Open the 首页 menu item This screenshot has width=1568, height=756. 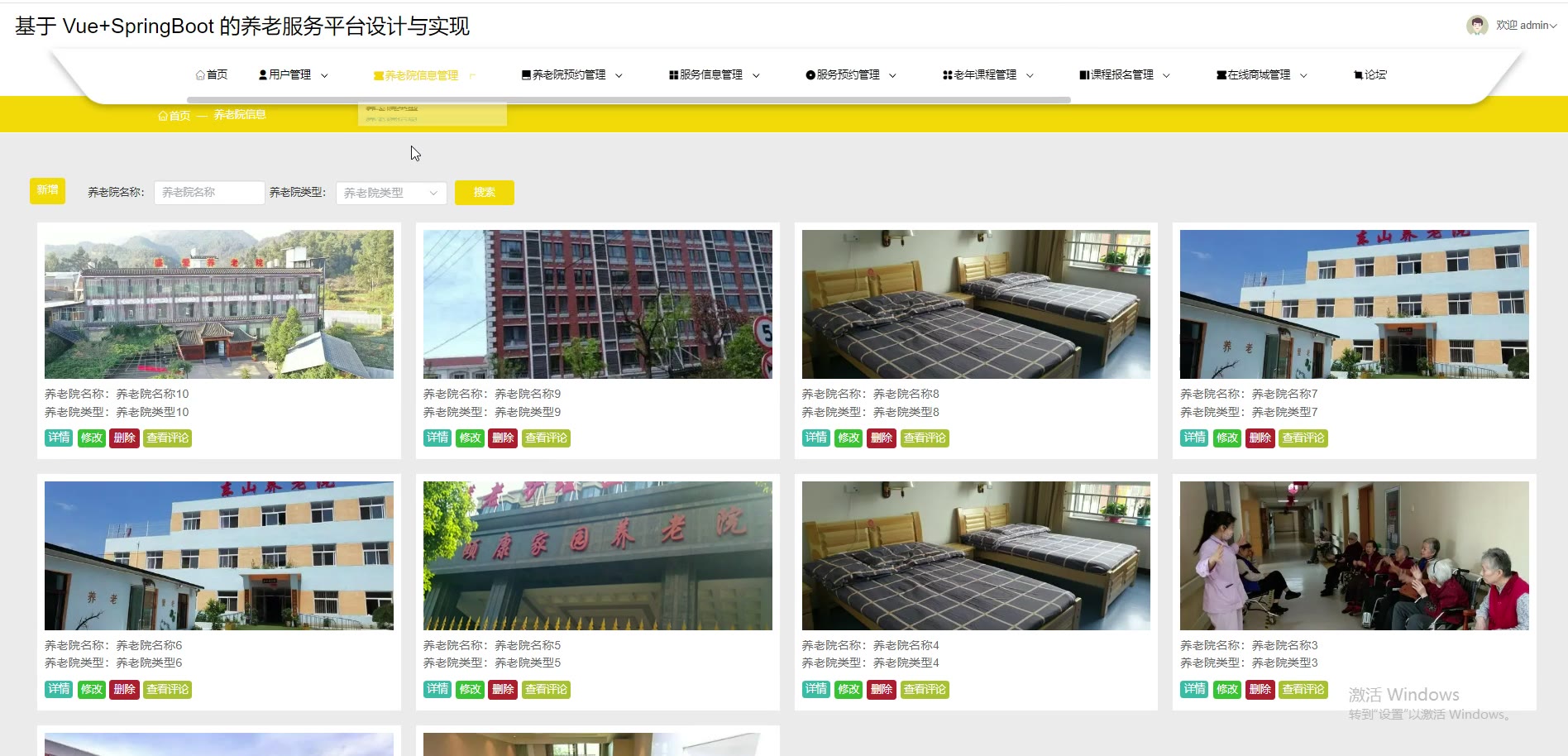tap(212, 74)
